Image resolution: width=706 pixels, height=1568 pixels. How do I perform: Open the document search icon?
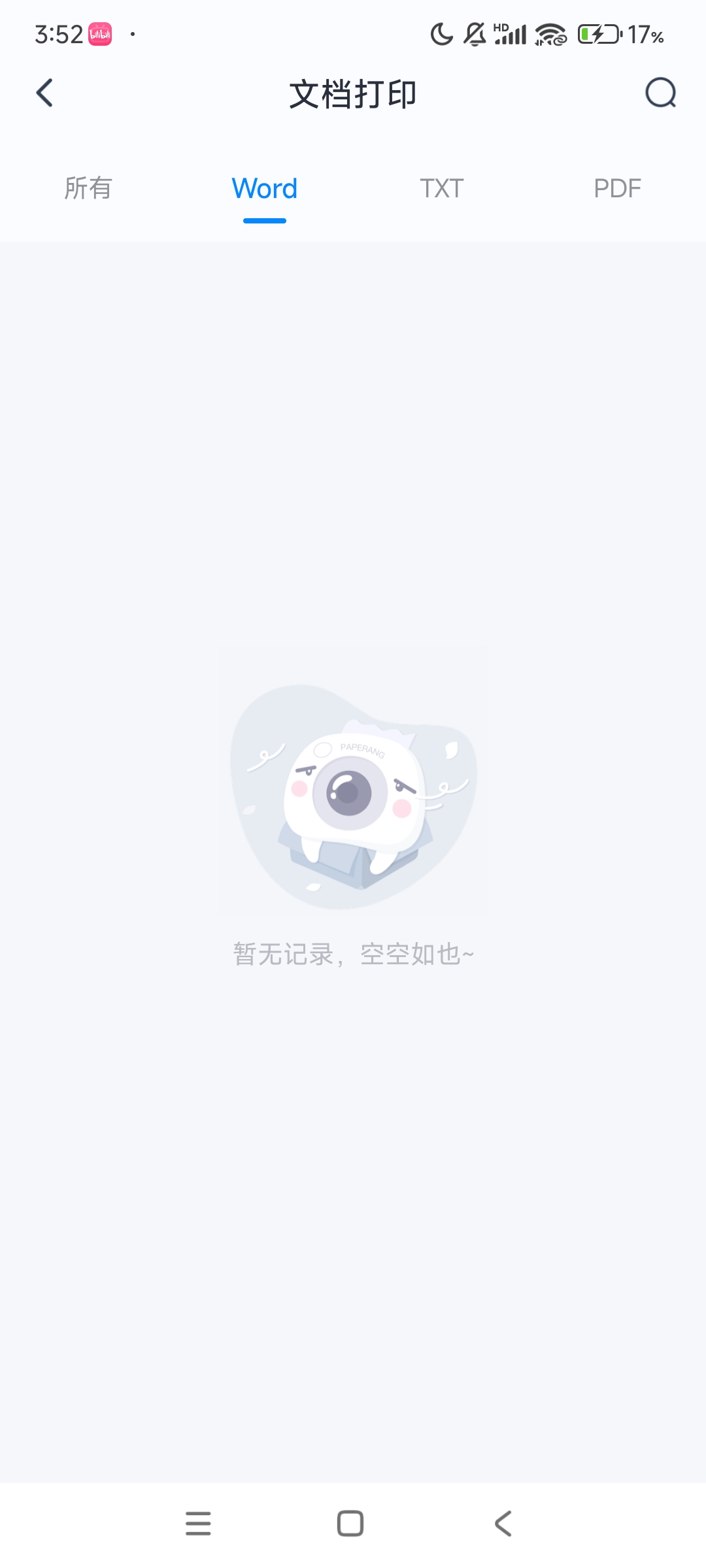pyautogui.click(x=660, y=93)
